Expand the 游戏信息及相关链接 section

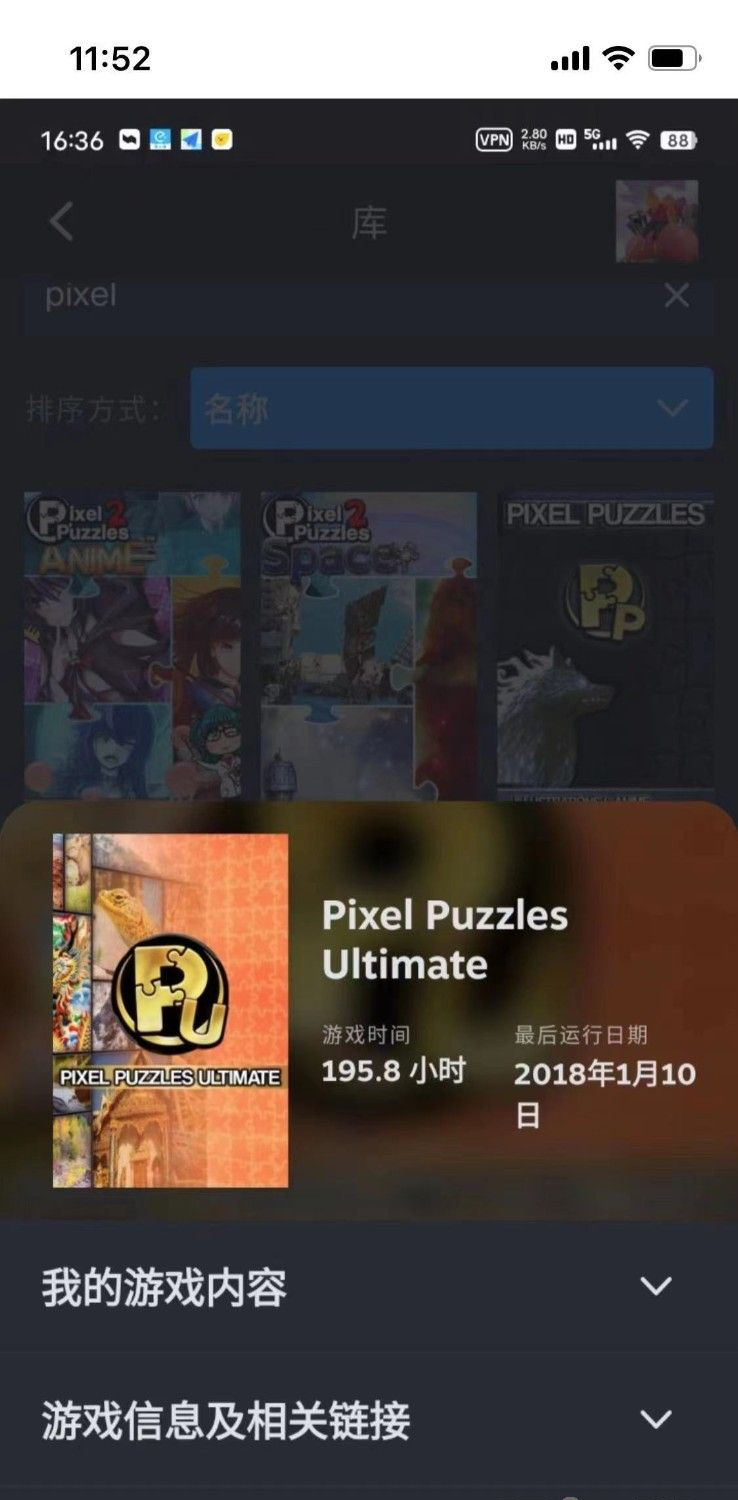click(655, 1419)
